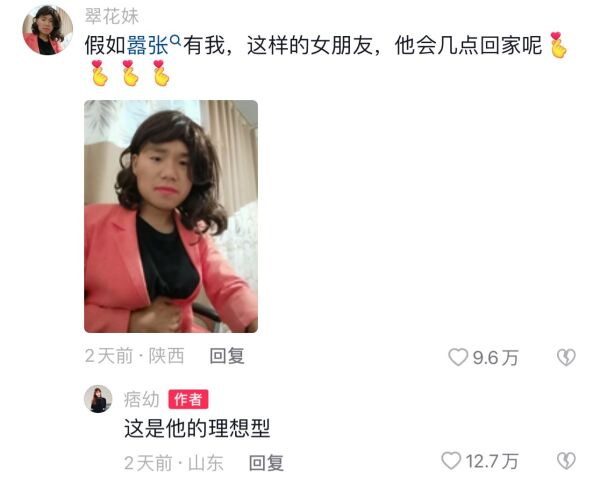Viewport: 600px width, 477px height.
Task: Enlarge the photo attached to 翠花妹's comment
Action: (170, 216)
